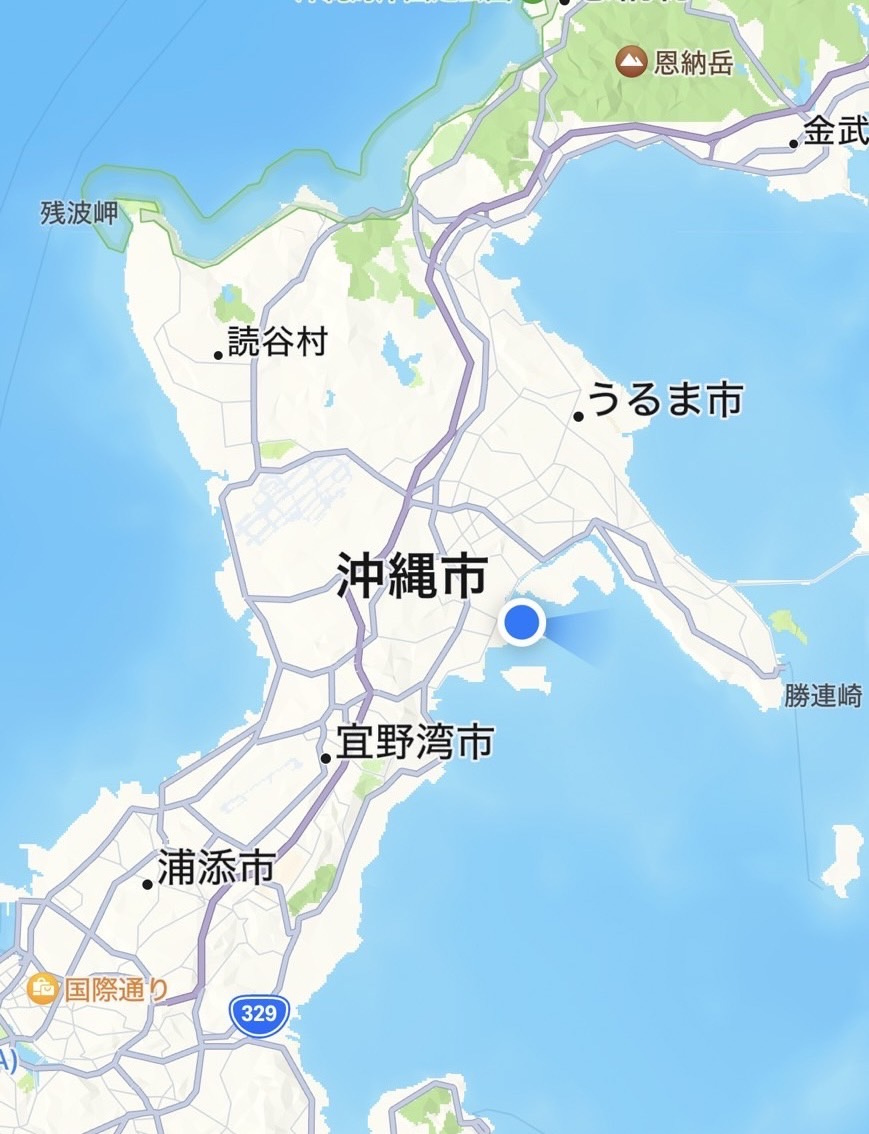
Task: Open the 恩納岳 mountain marker
Action: coord(631,63)
